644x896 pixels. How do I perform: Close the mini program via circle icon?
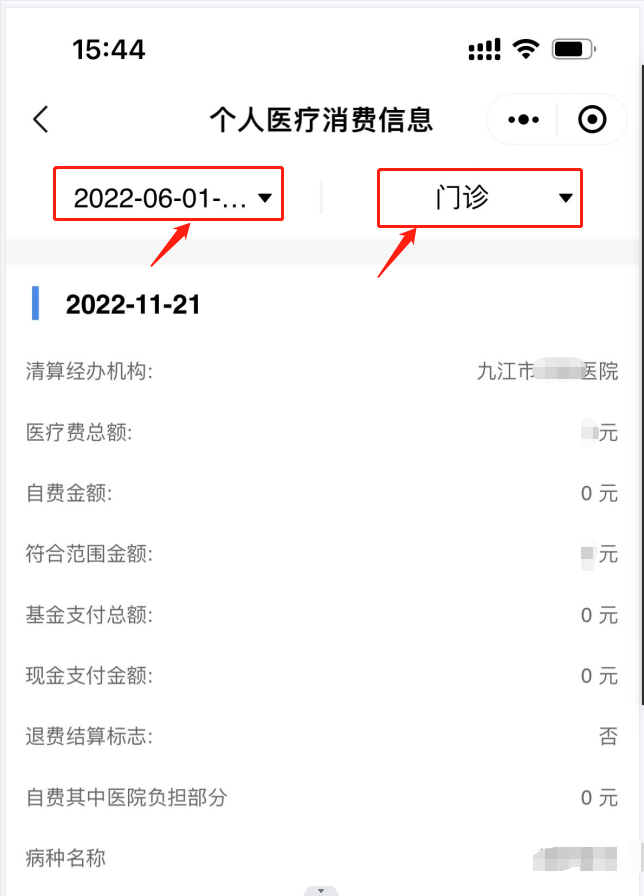pos(592,120)
